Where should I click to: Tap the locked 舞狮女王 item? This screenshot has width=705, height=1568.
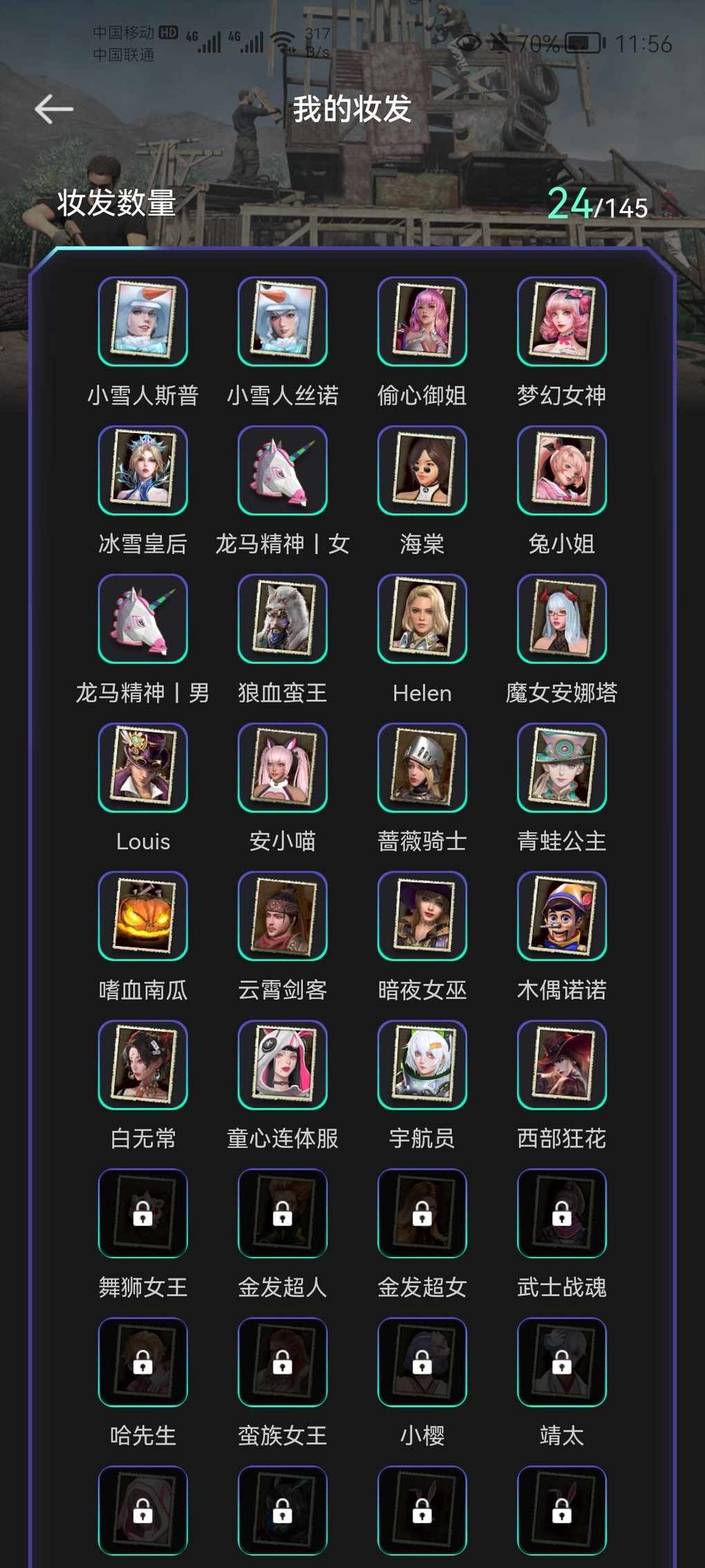pos(143,1213)
